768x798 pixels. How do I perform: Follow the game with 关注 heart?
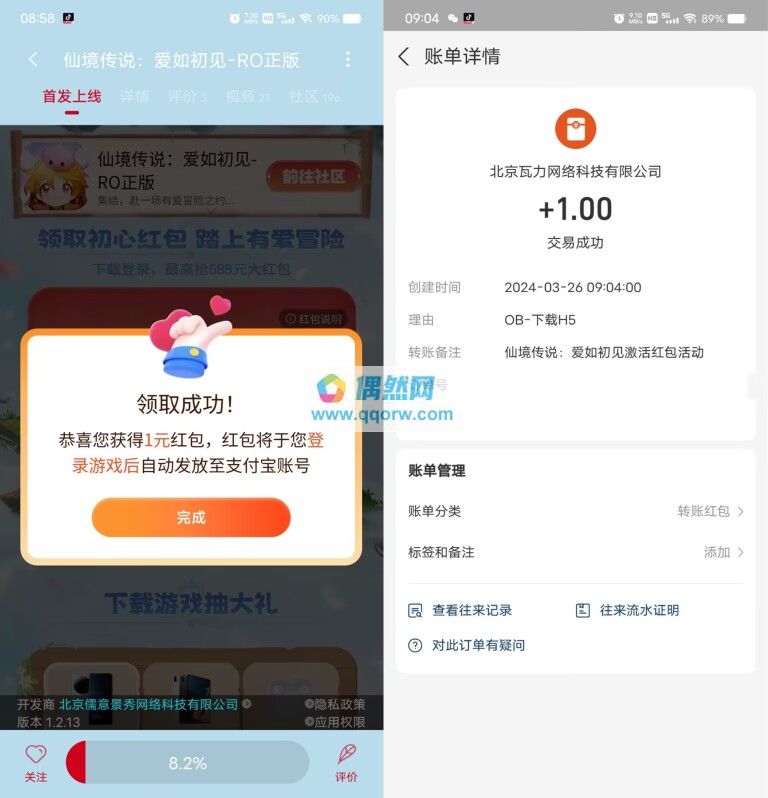(36, 762)
